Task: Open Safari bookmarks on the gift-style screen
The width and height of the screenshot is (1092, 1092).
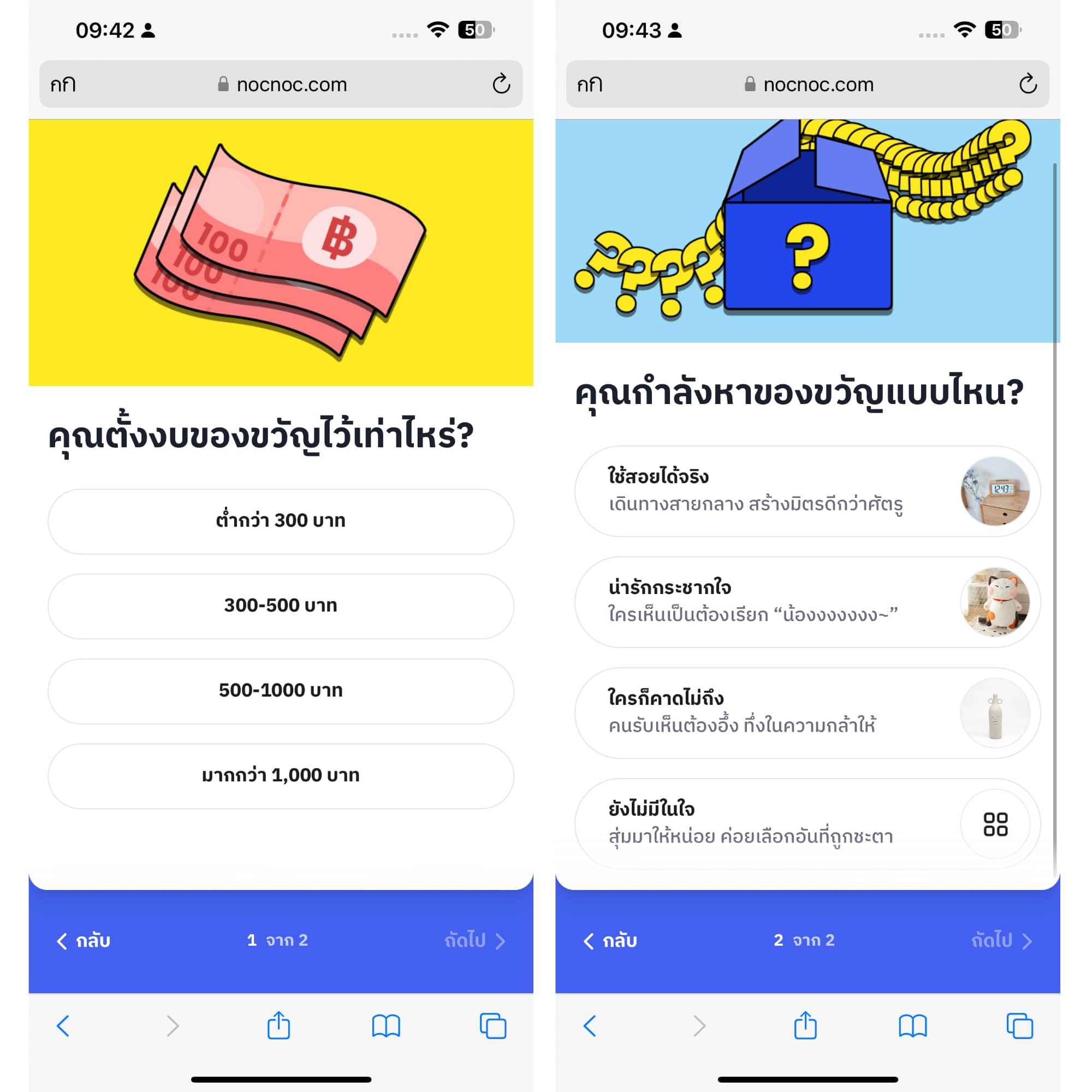Action: tap(912, 1025)
